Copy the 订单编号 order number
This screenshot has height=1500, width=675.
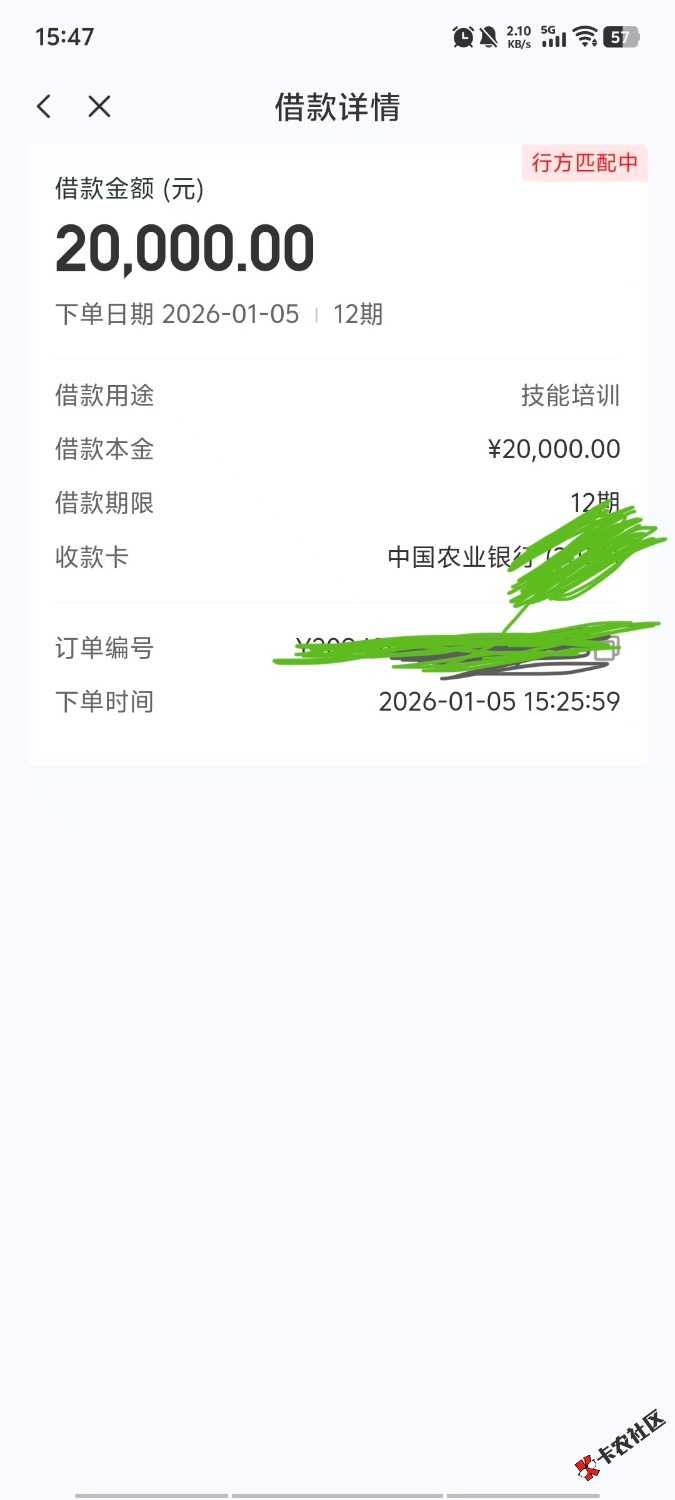coord(609,648)
